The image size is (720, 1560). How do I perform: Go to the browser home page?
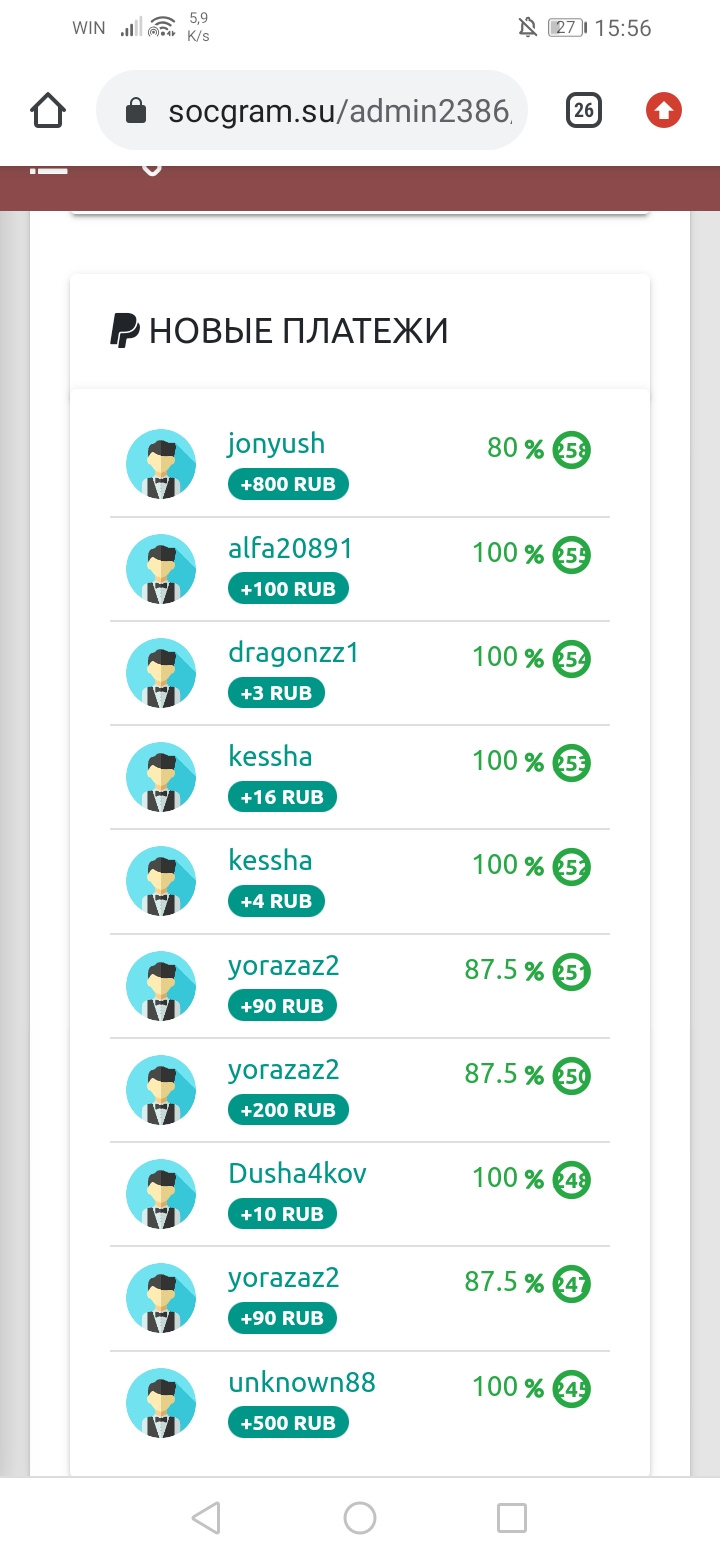pyautogui.click(x=48, y=111)
